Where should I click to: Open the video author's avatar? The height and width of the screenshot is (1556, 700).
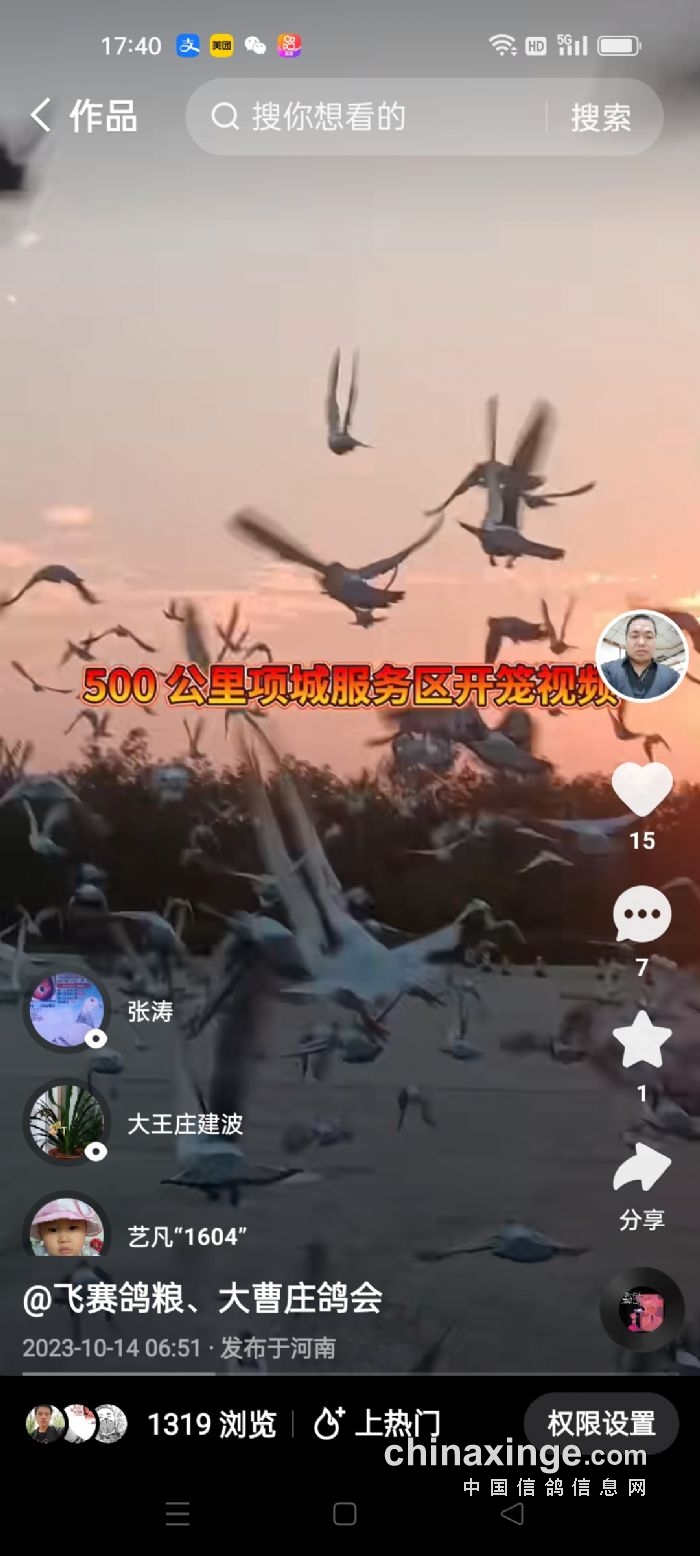641,655
